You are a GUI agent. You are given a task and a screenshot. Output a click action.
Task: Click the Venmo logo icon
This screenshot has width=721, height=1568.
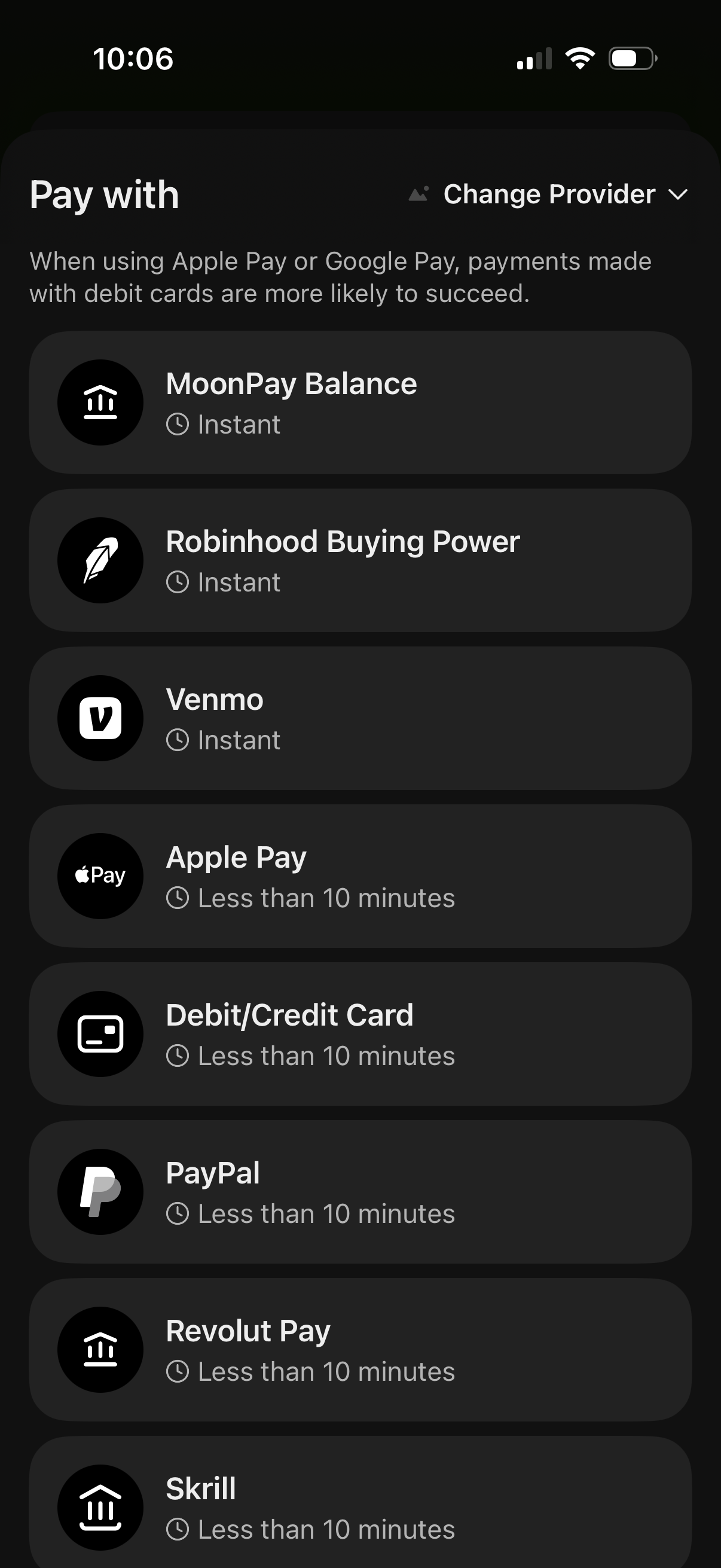(100, 718)
